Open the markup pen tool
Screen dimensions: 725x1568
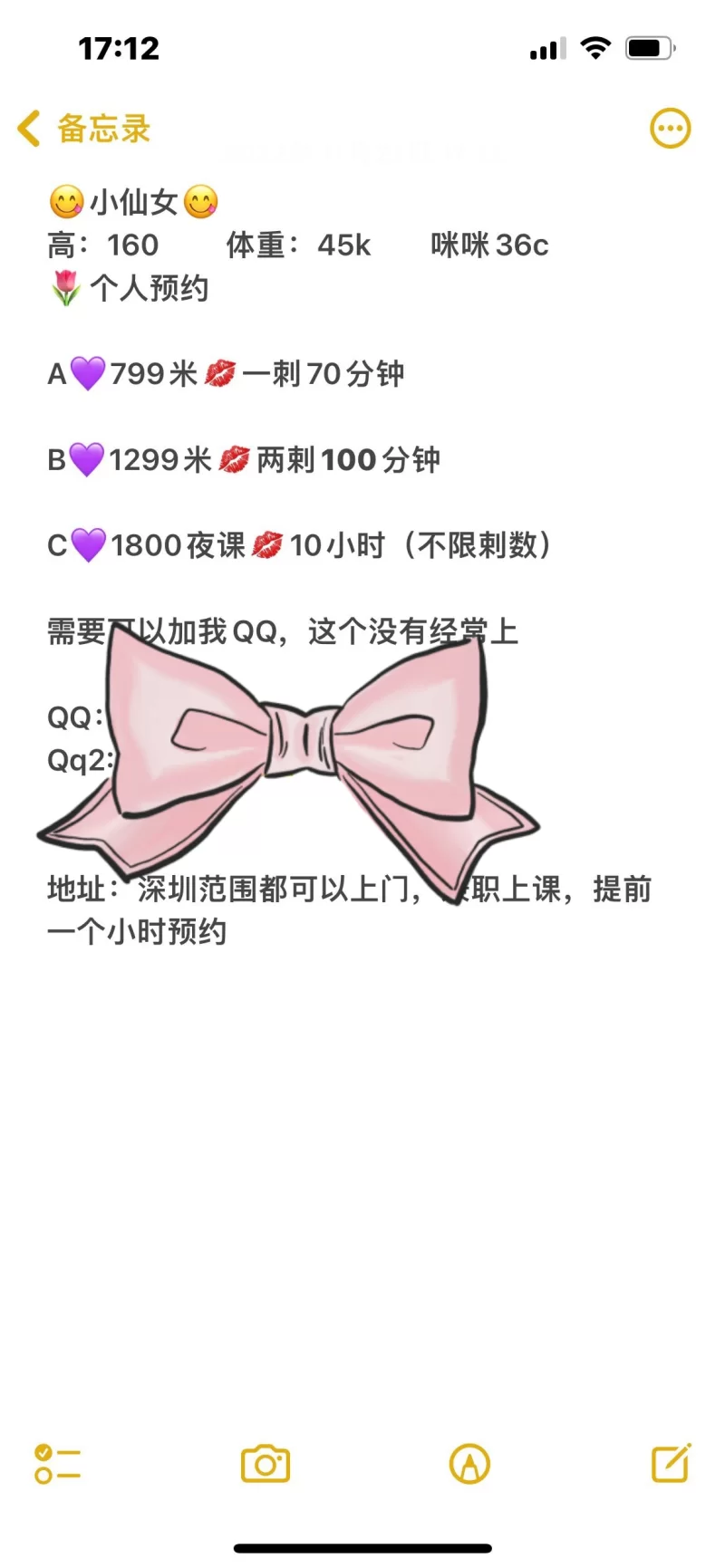coord(469,1464)
